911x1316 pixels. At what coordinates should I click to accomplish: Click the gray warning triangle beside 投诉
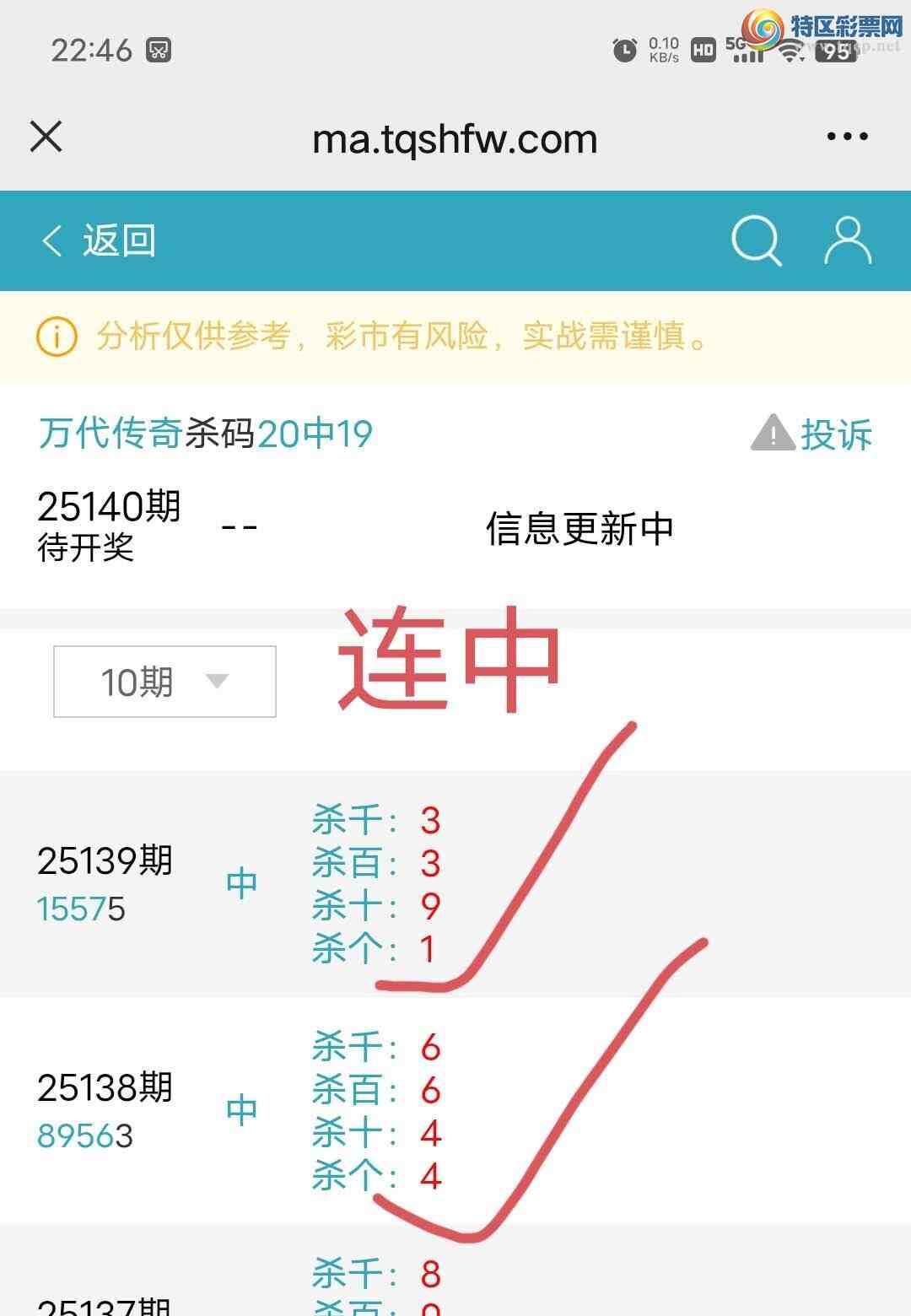[x=773, y=434]
